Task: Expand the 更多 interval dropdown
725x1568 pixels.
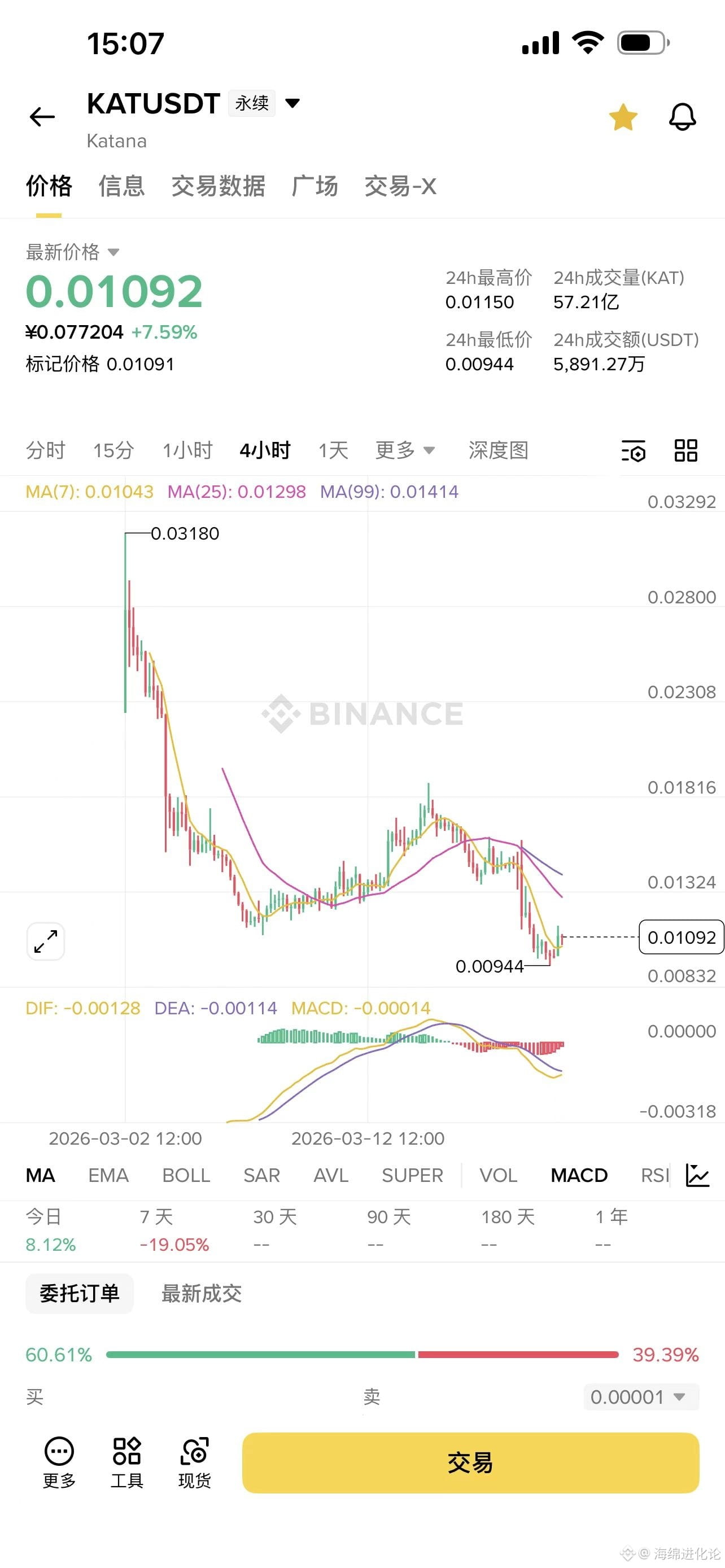Action: point(404,450)
